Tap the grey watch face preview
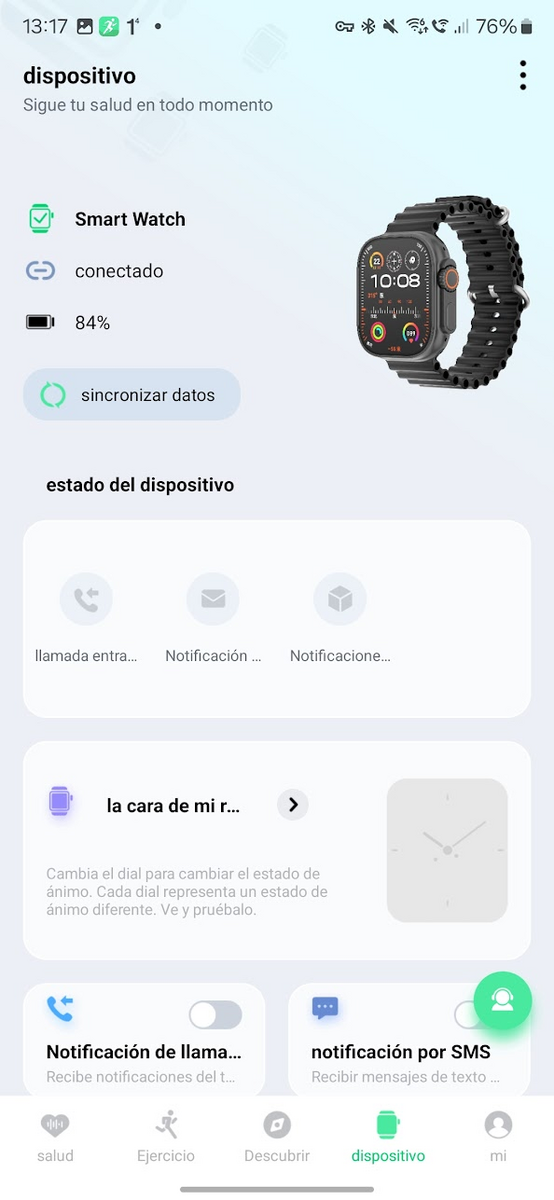This screenshot has height=1200, width=554. [x=447, y=850]
